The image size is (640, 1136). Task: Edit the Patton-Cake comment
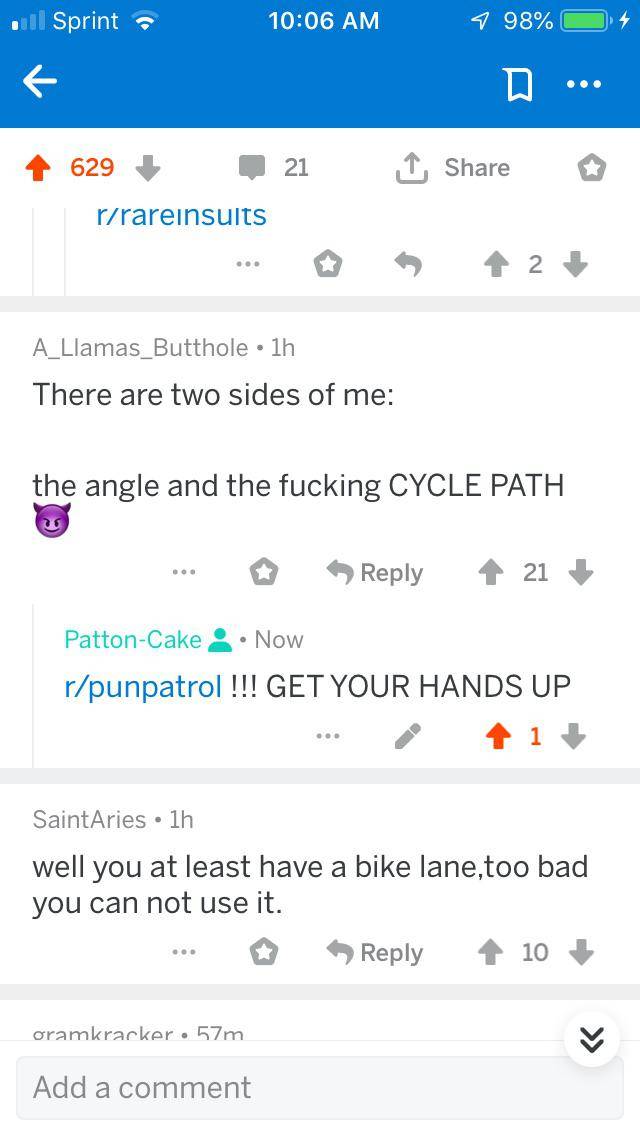pos(407,737)
